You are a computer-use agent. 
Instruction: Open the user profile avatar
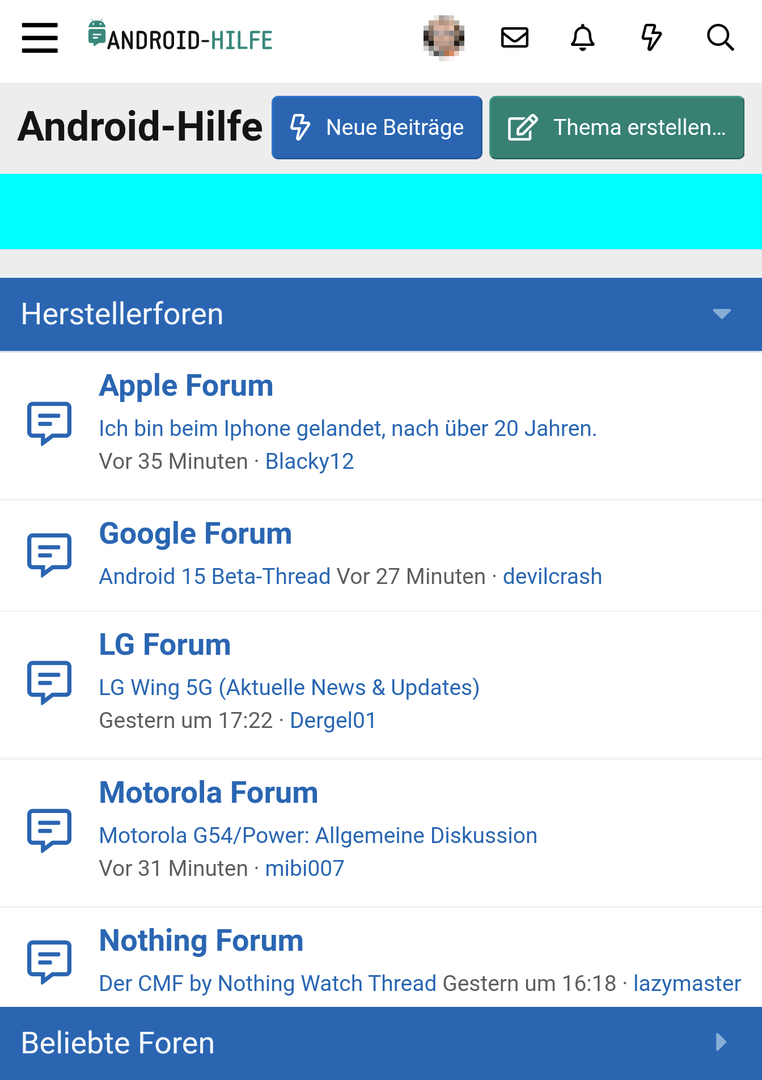point(444,38)
